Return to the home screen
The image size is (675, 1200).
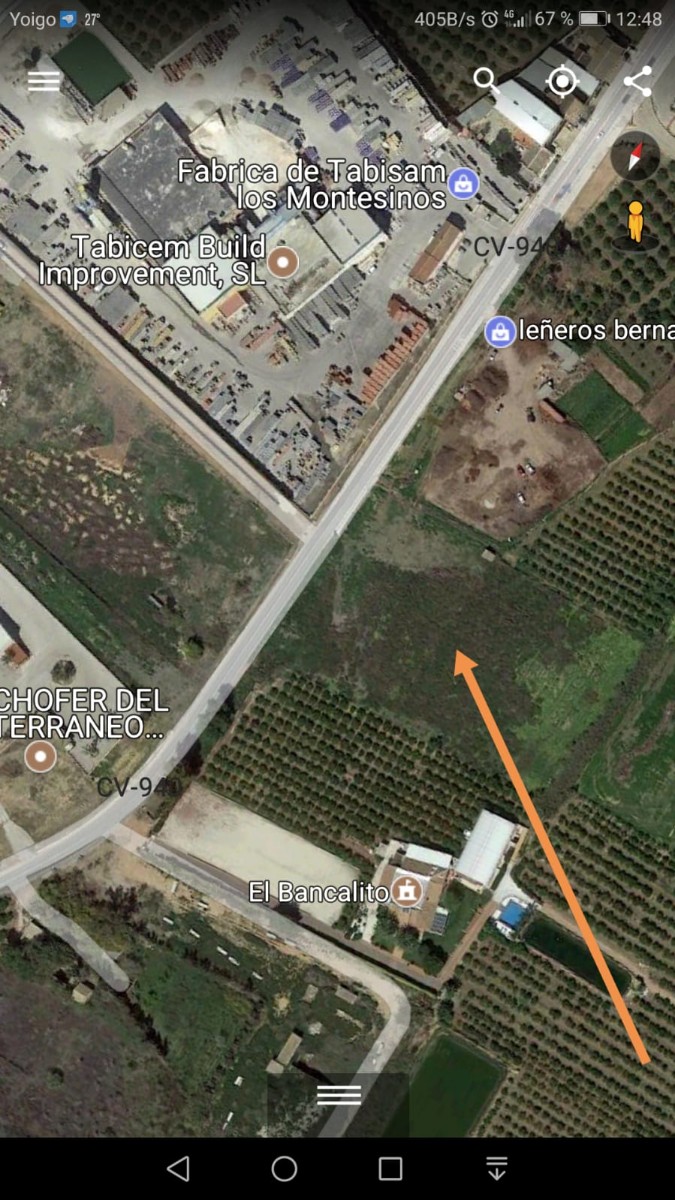click(285, 1168)
